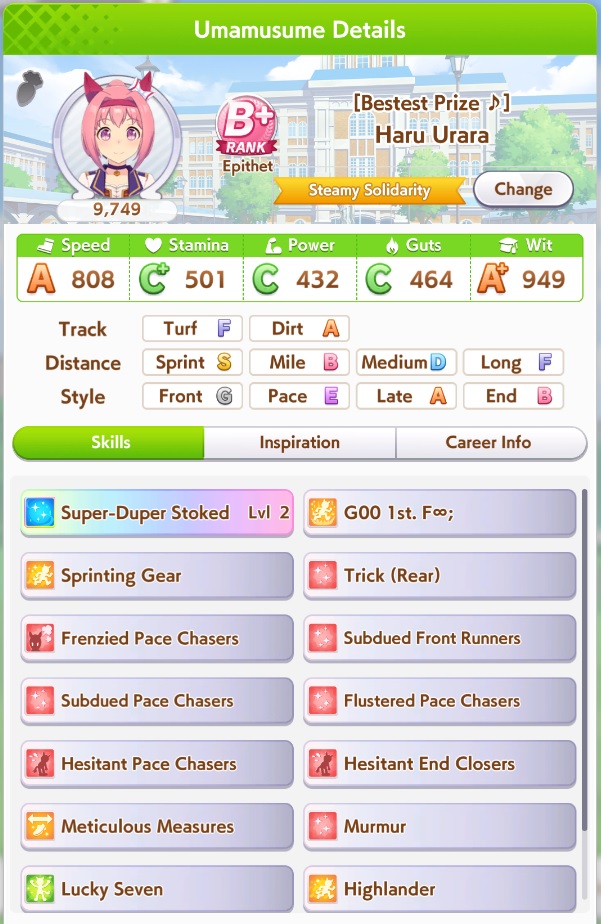Viewport: 601px width, 924px height.
Task: Open the Flustered Pace Chasers skill
Action: click(440, 701)
